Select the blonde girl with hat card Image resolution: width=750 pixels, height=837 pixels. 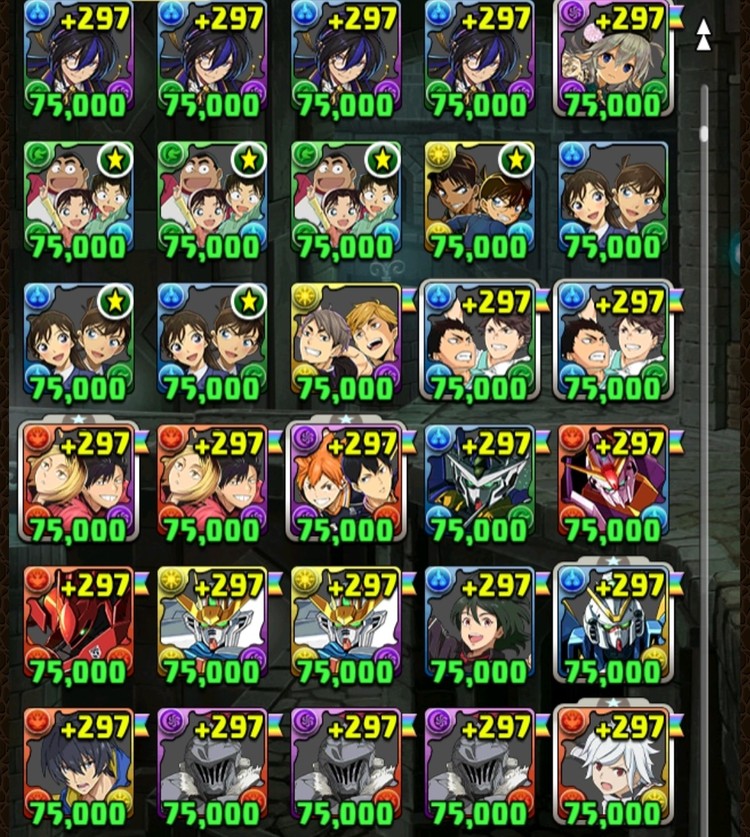point(611,60)
